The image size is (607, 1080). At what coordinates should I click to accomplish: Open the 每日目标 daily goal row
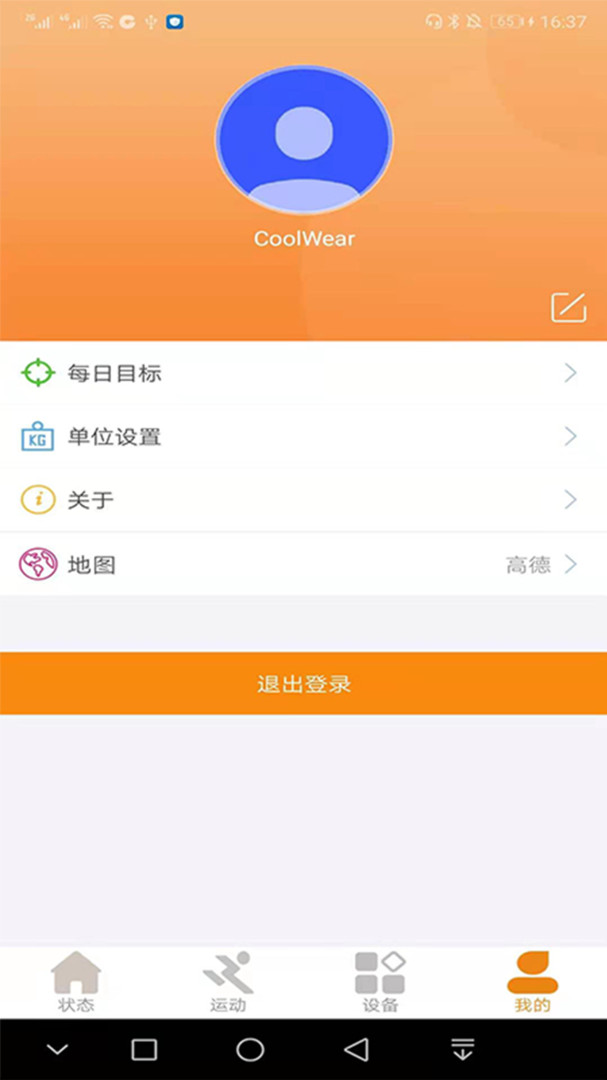click(303, 373)
